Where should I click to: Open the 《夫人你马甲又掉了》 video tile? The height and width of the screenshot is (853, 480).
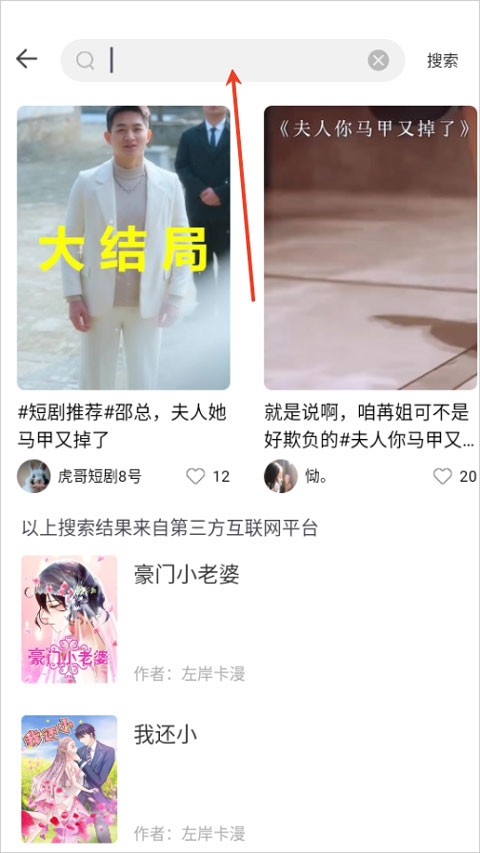pyautogui.click(x=370, y=248)
